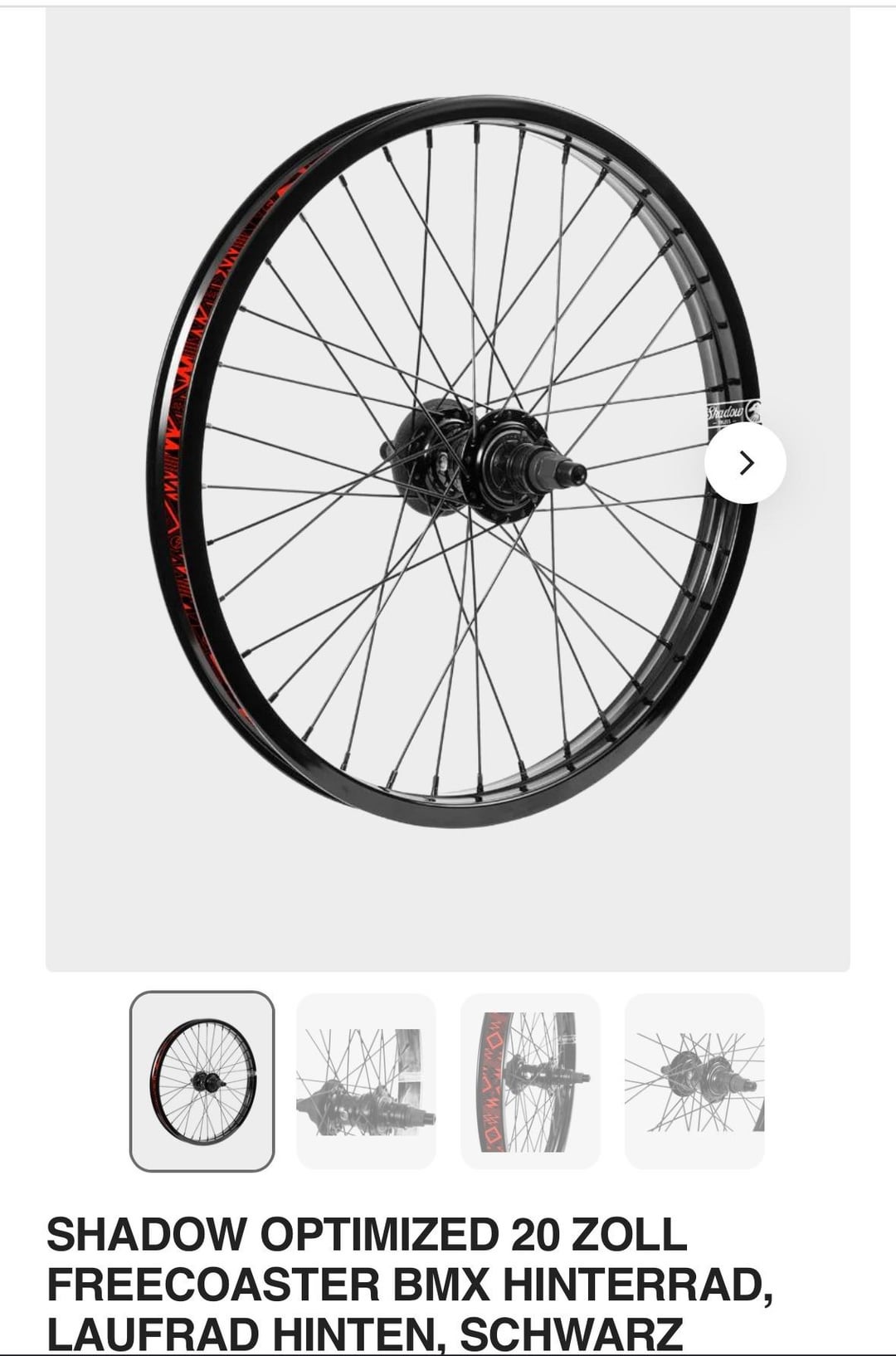
Task: Open the second thumbnail with the hub side view
Action: (x=366, y=1080)
